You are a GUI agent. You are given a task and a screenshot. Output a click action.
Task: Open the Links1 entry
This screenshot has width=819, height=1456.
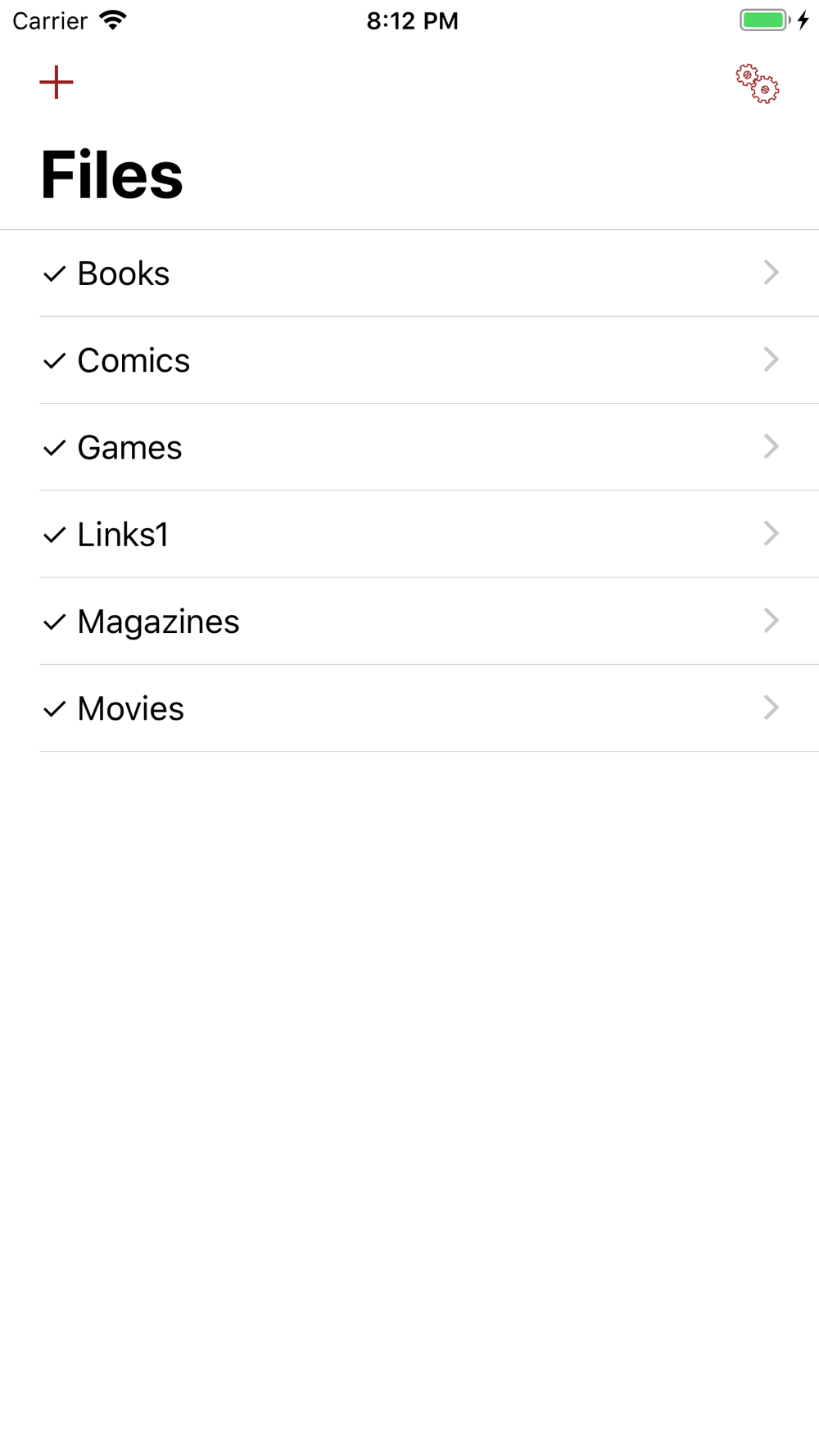coord(409,535)
